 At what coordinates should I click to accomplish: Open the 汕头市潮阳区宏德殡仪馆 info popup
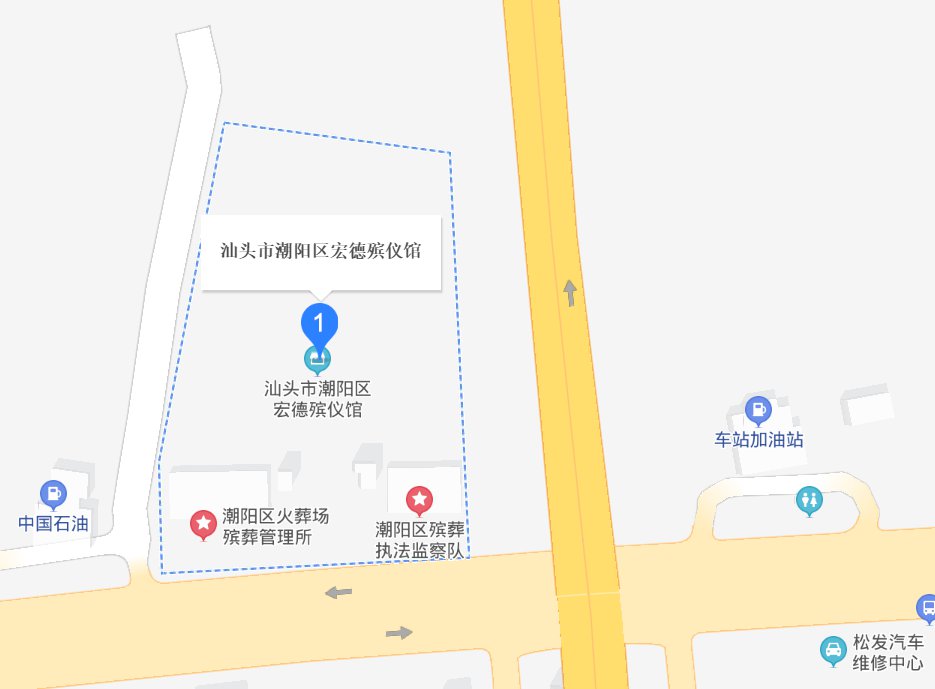point(320,252)
